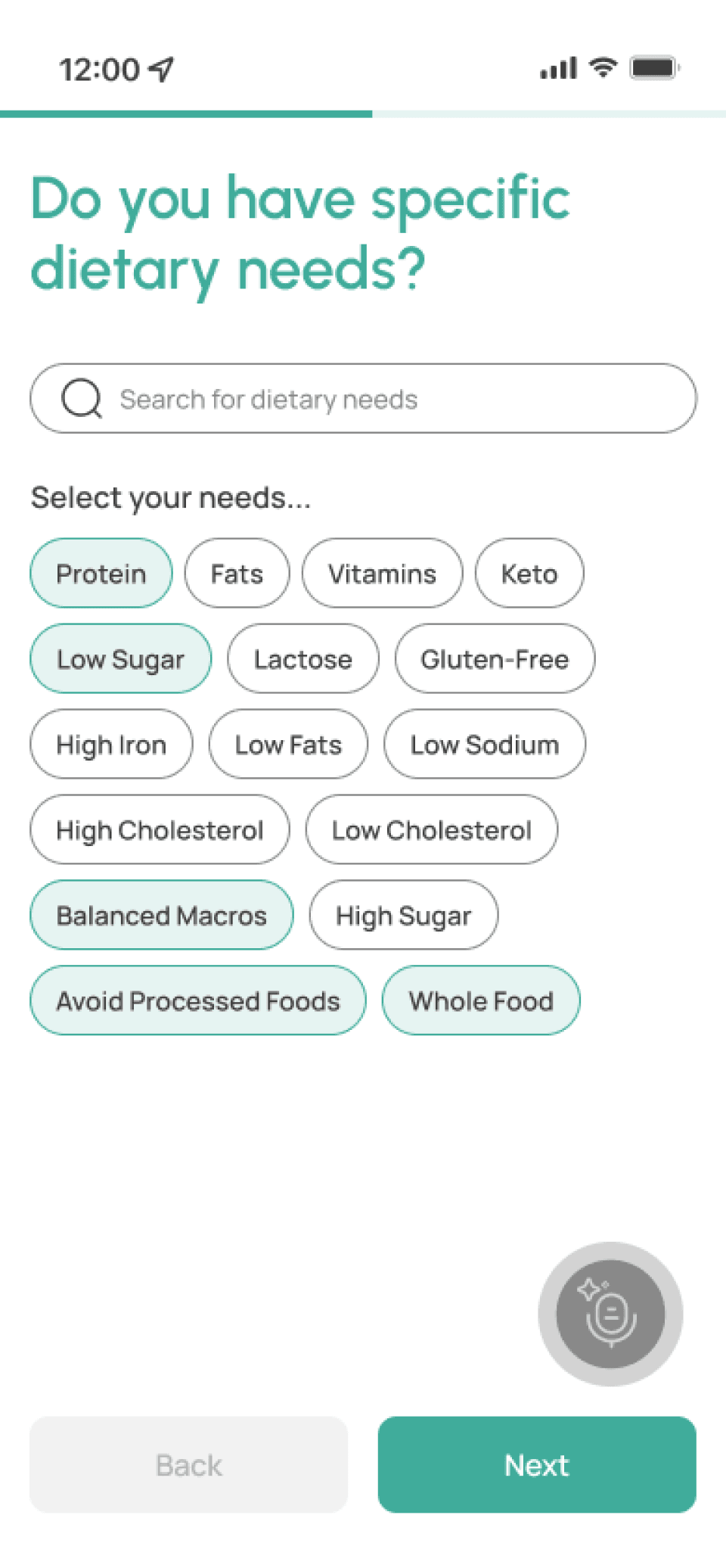Image resolution: width=726 pixels, height=1568 pixels.
Task: Deselect the Protein chip
Action: point(101,574)
